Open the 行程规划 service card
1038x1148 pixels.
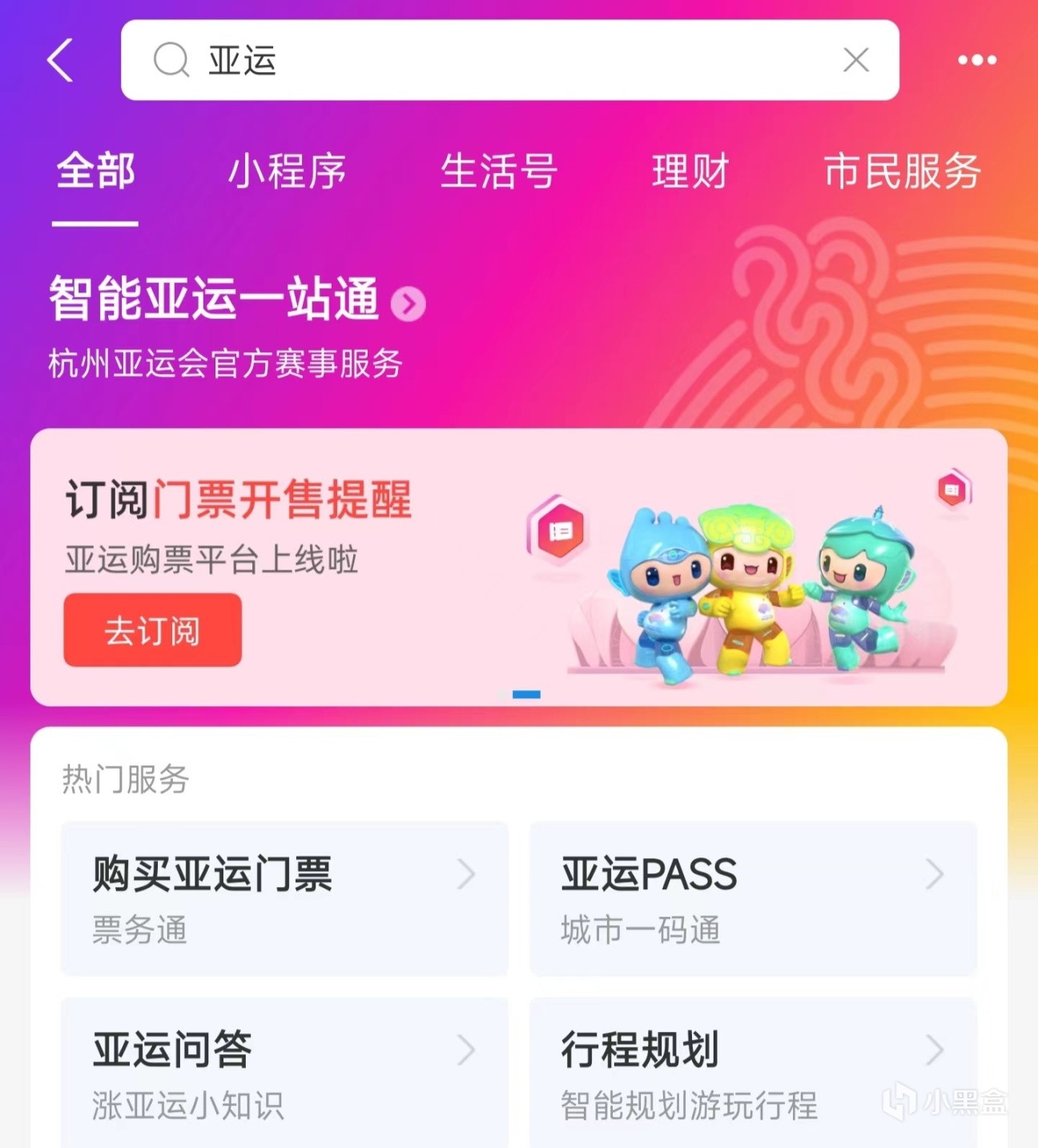point(753,1073)
